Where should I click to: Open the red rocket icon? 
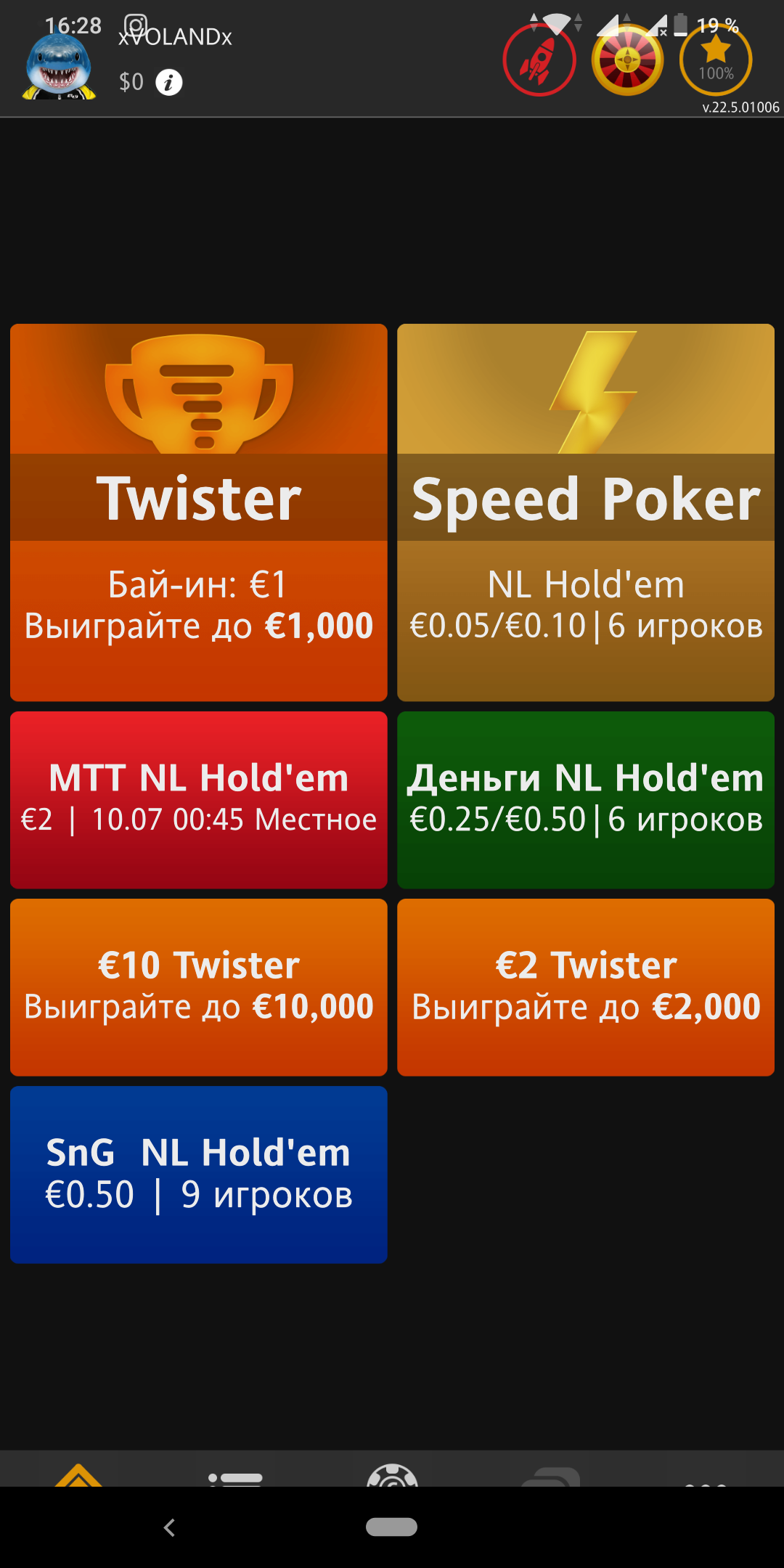tap(539, 60)
